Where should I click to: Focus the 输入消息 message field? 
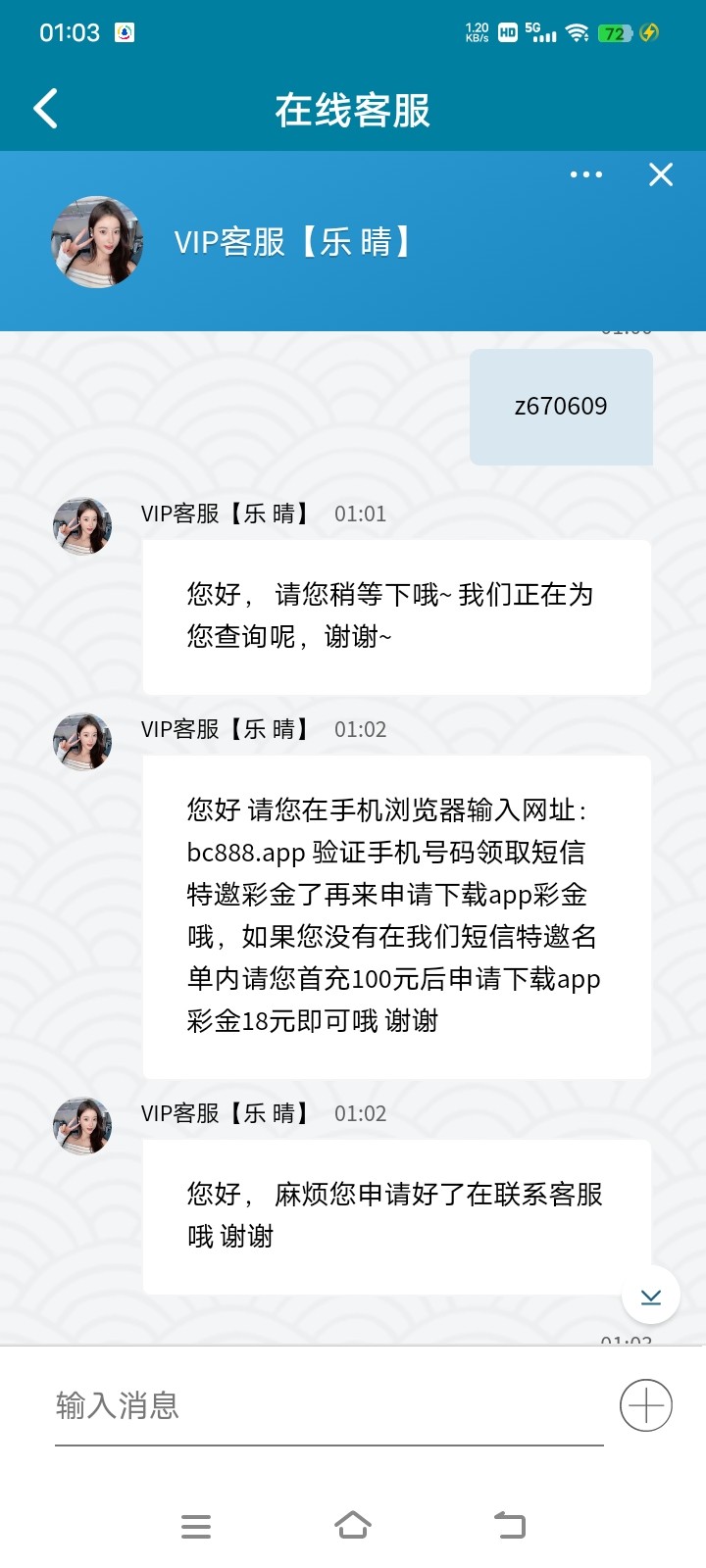point(328,1406)
